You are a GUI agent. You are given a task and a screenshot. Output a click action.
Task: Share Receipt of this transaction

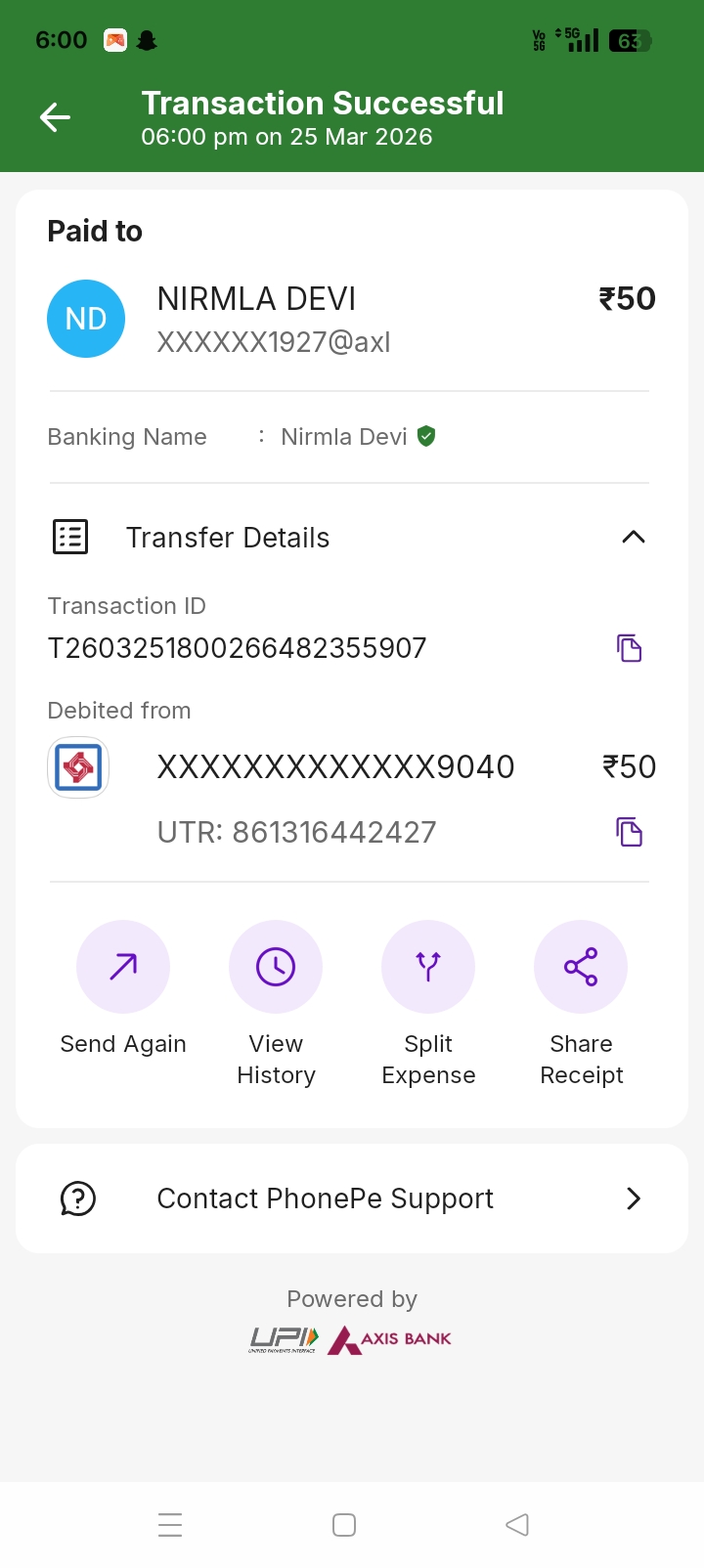[581, 967]
